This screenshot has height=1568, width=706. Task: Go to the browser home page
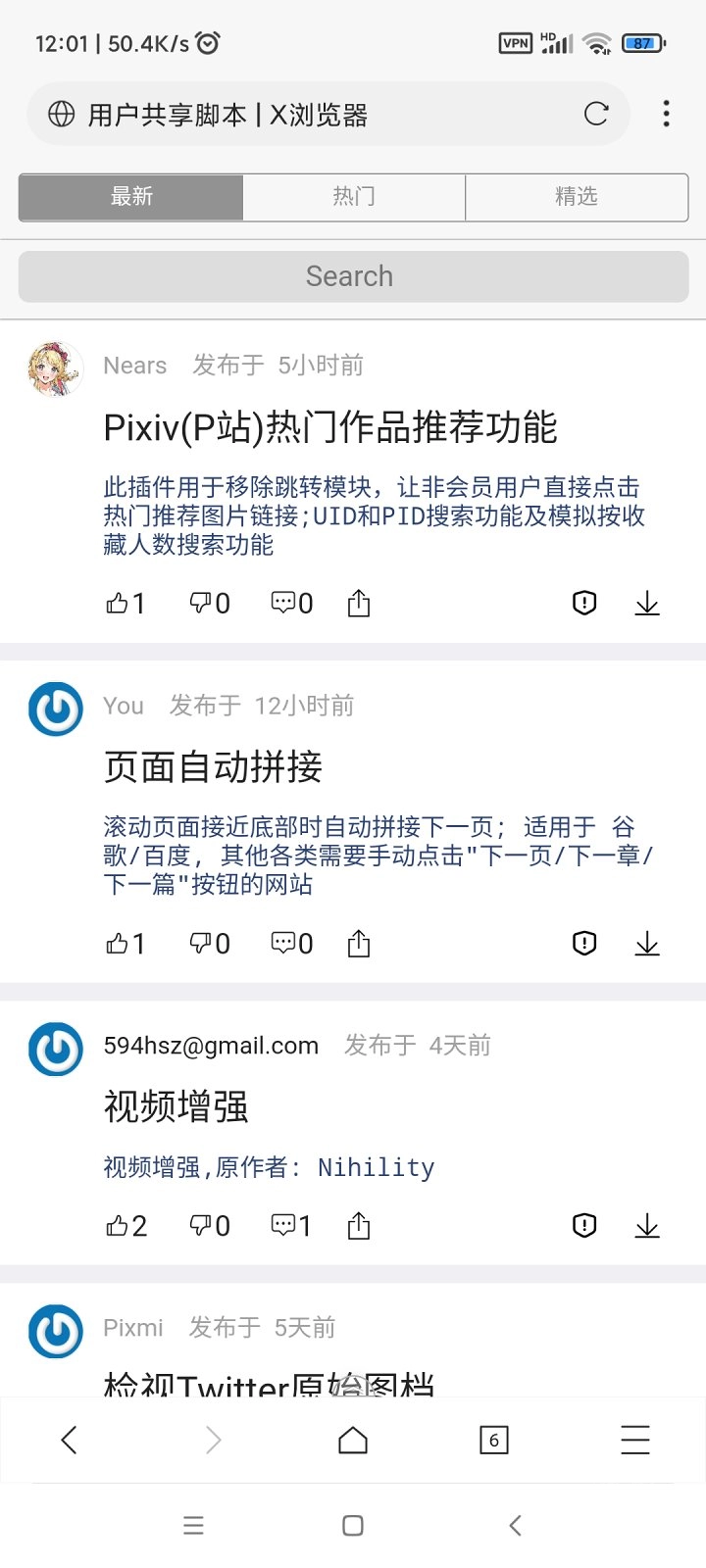[353, 1440]
